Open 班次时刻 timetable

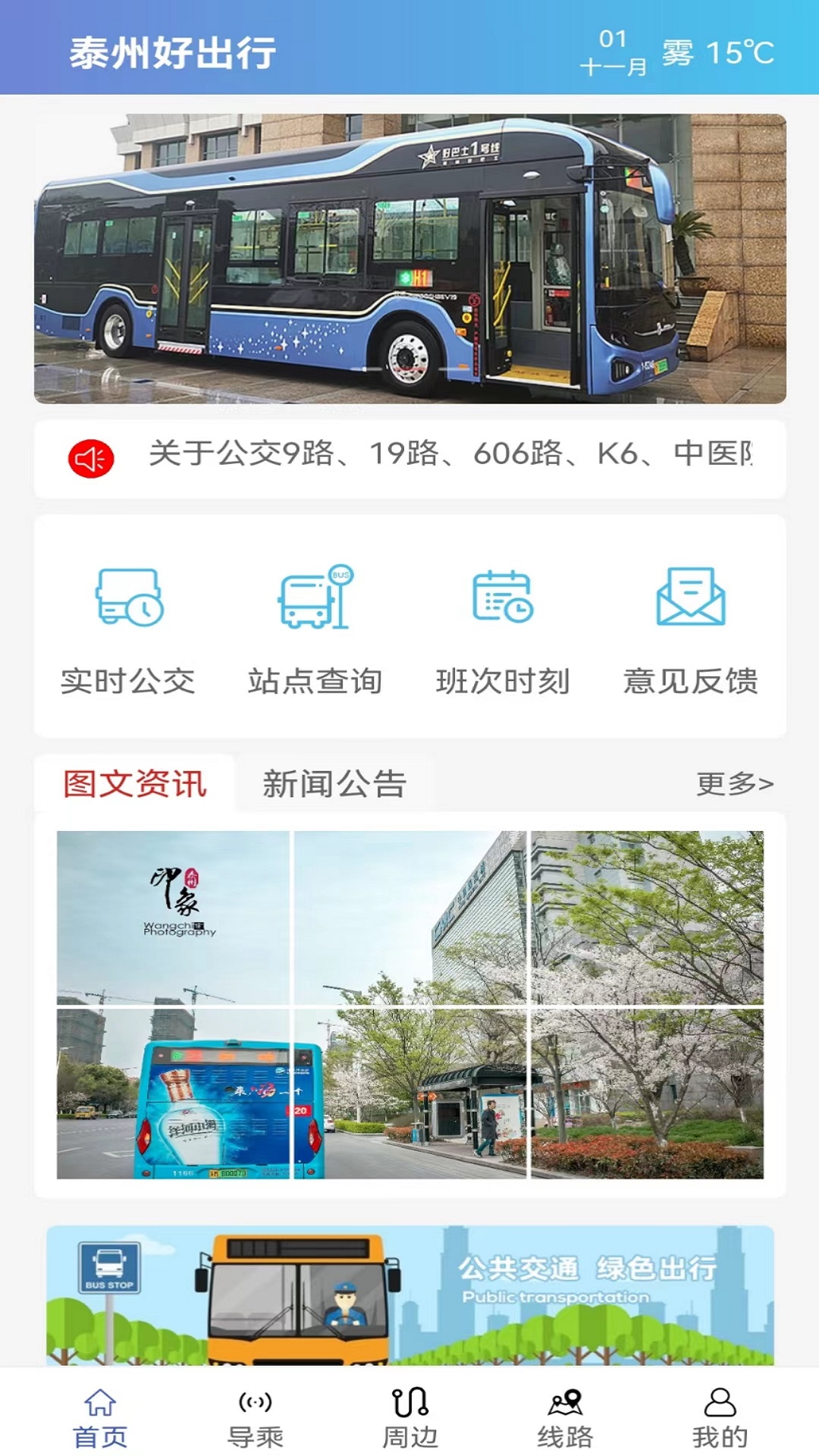503,630
